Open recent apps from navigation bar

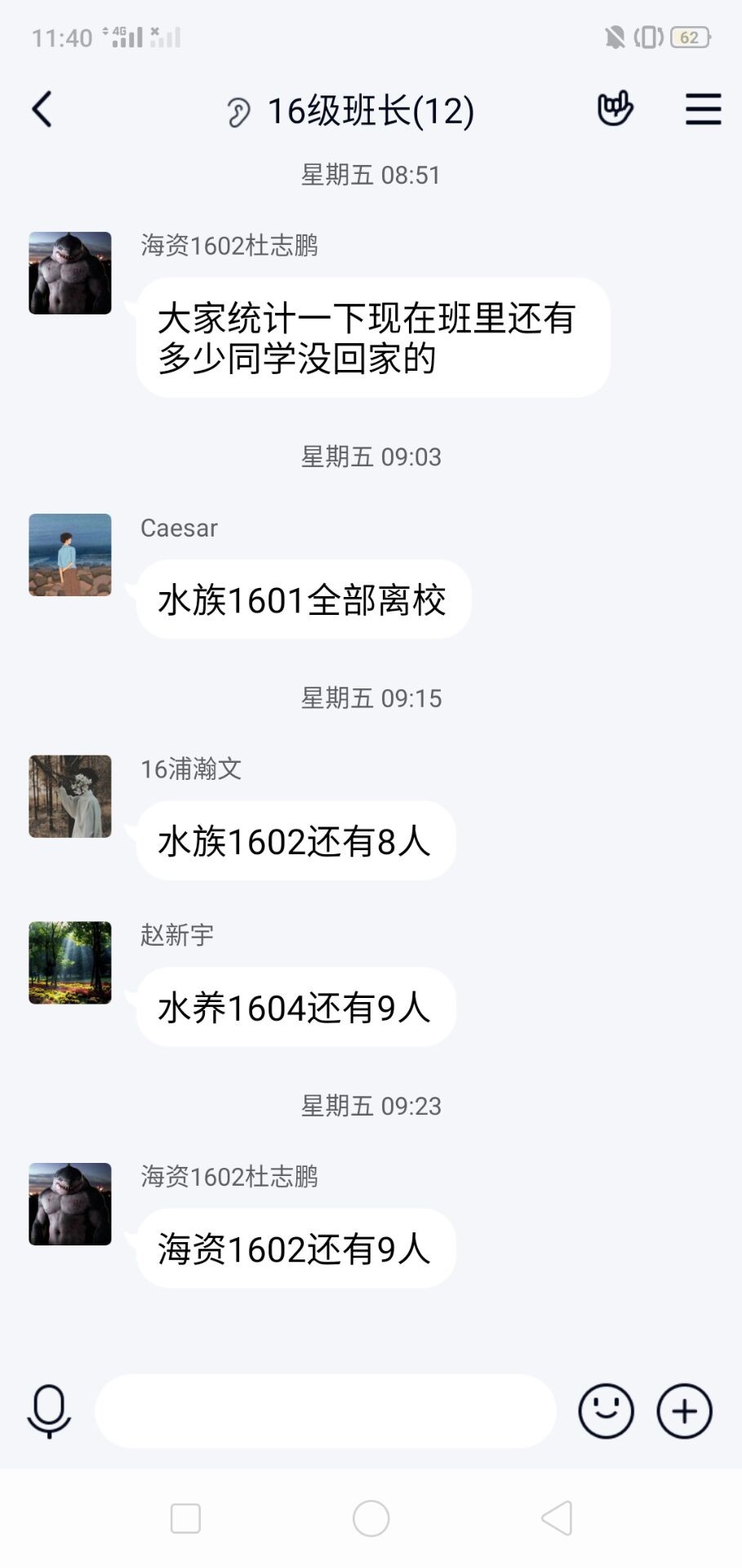(185, 1519)
